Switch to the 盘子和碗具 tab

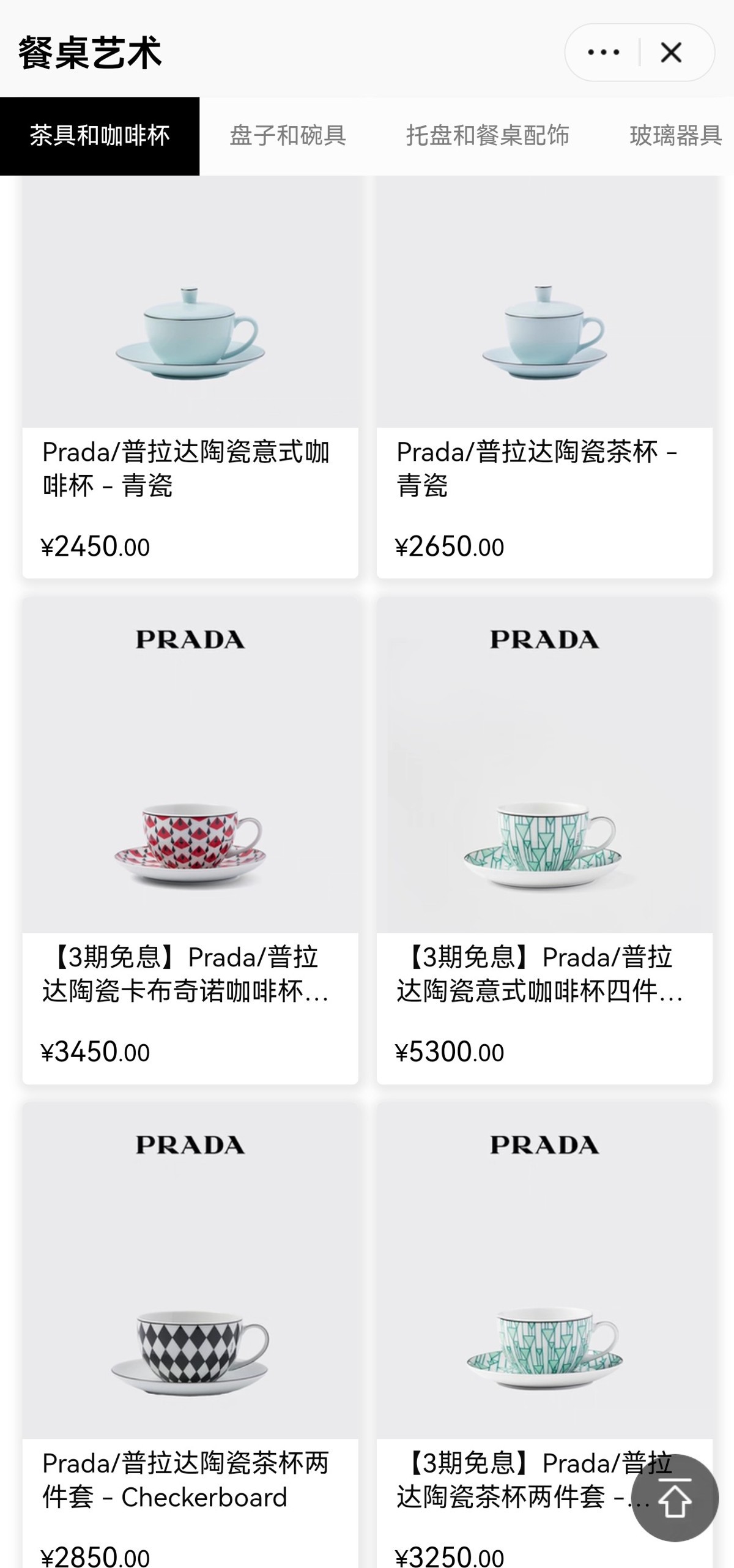pos(287,136)
